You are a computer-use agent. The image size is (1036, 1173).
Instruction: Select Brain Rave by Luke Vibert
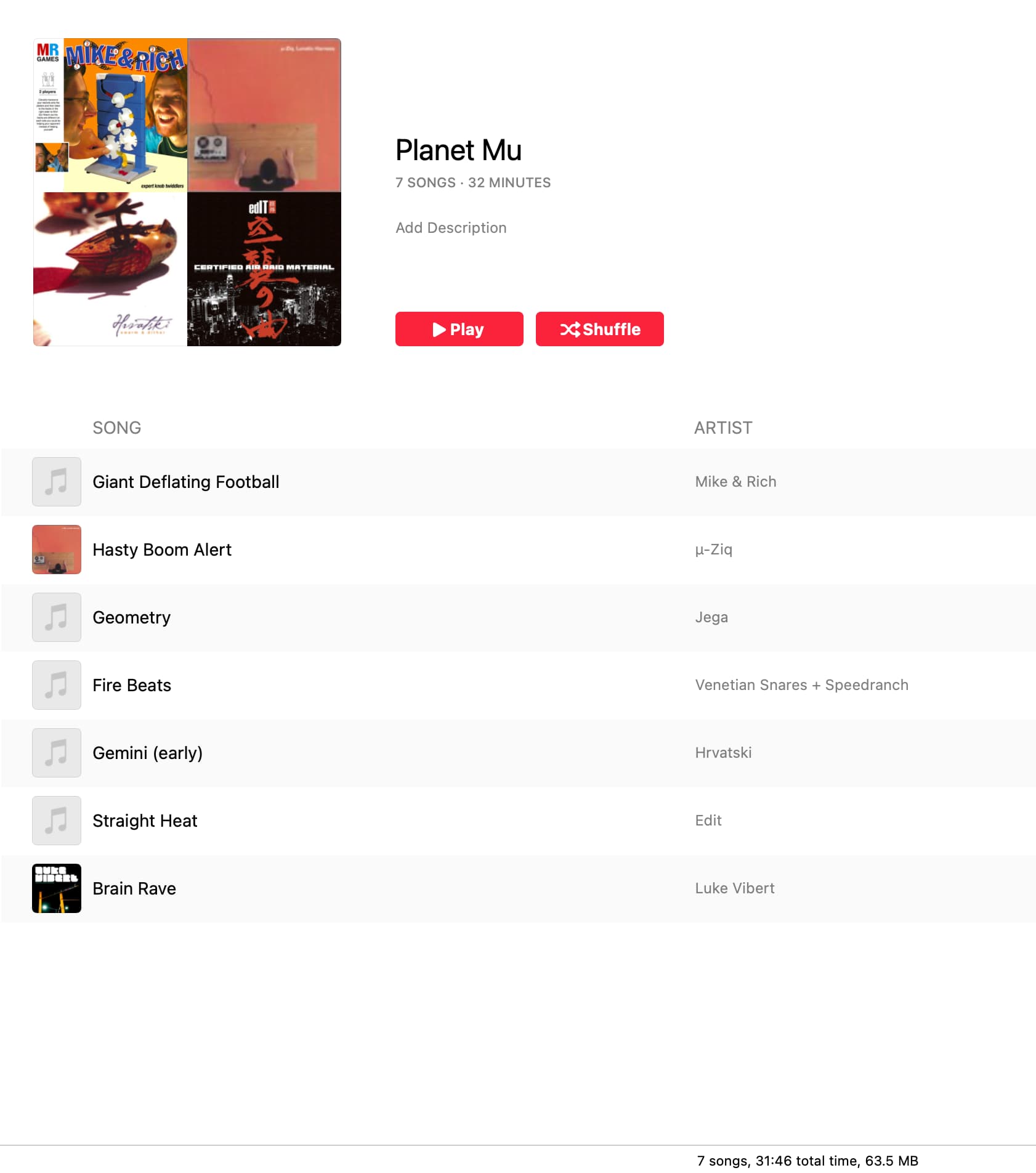click(134, 888)
